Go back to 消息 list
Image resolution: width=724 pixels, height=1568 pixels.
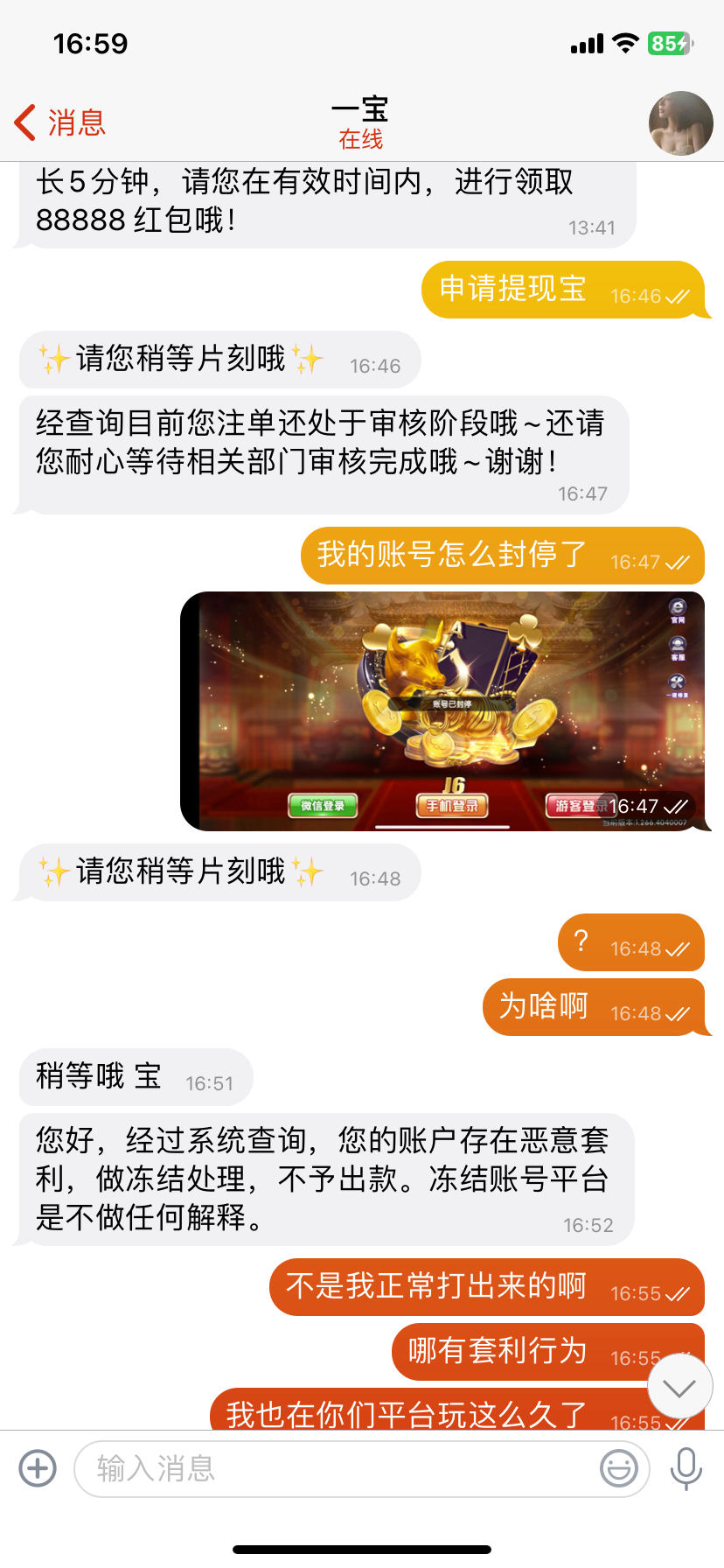tap(59, 122)
